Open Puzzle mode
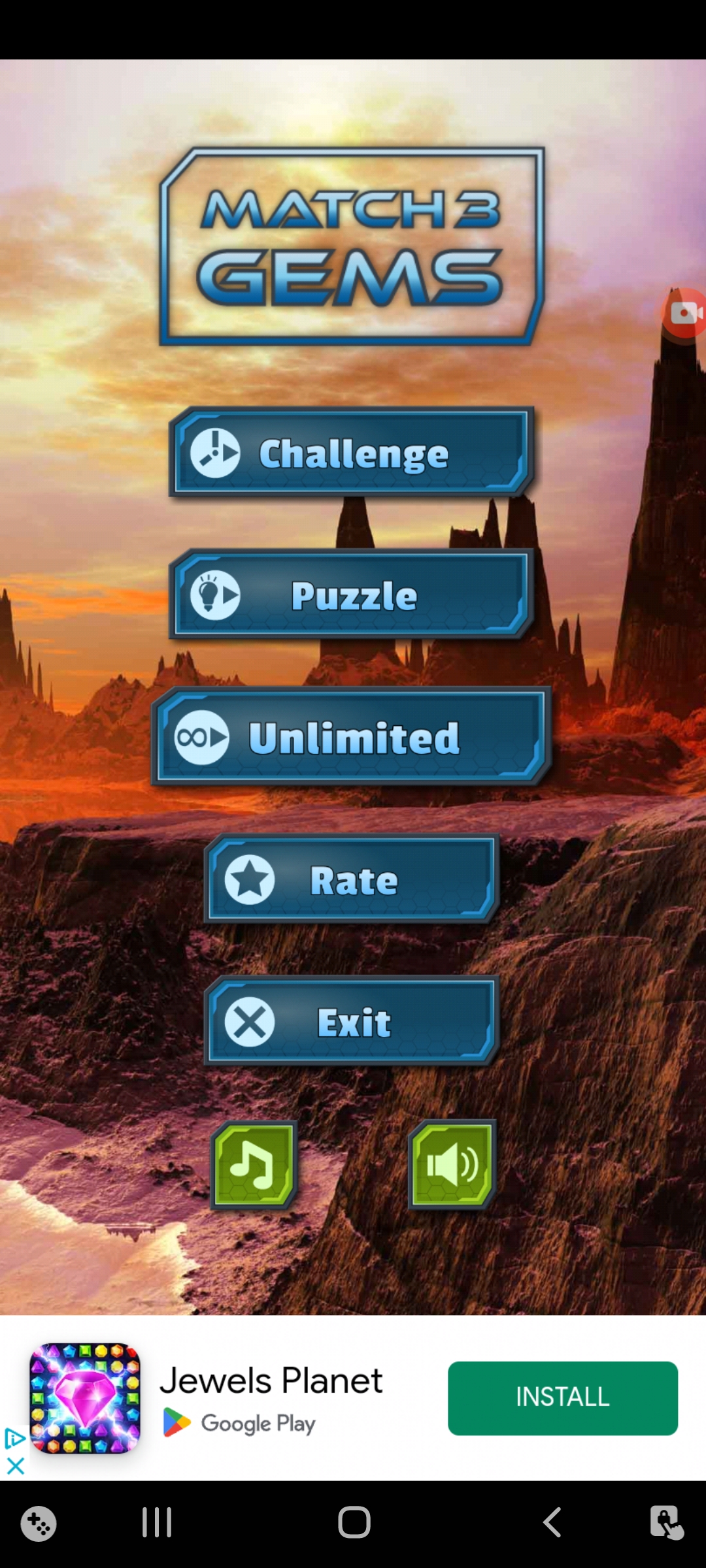Image resolution: width=706 pixels, height=1568 pixels. 352,595
